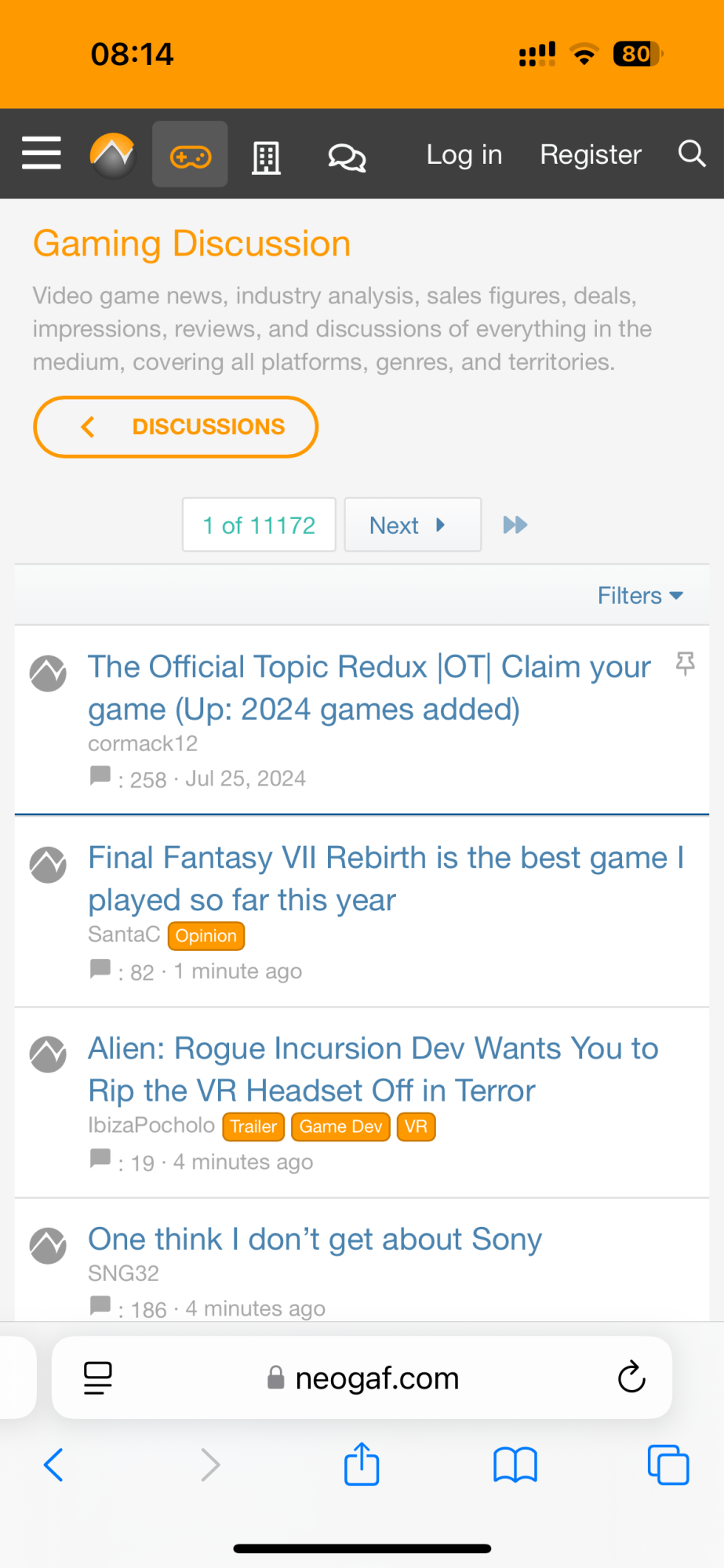This screenshot has height=1568, width=724.
Task: Select the Opinion tag
Action: pos(206,935)
